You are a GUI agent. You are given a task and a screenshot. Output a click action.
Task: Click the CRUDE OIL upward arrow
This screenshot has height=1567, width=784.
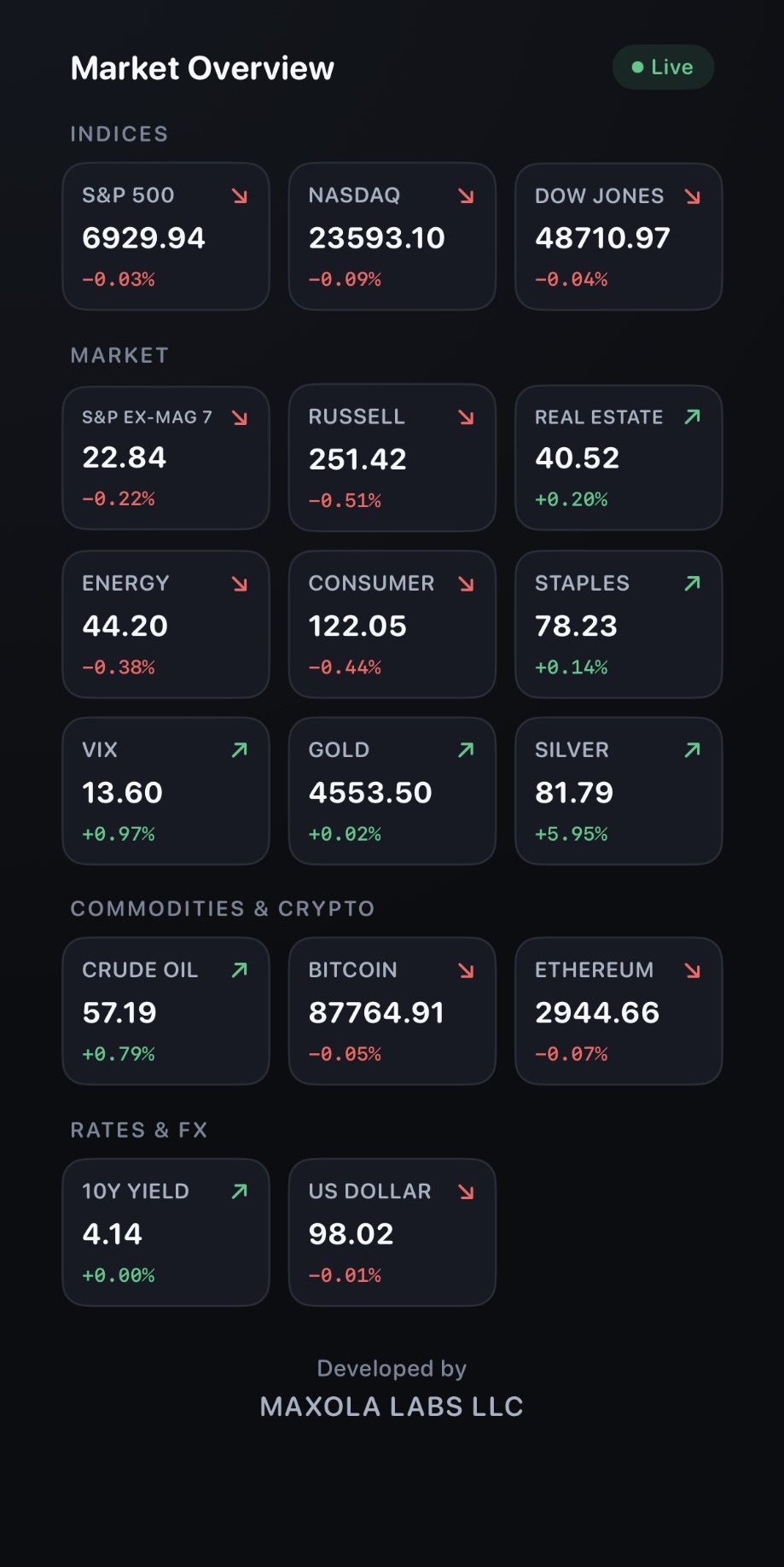pos(240,970)
